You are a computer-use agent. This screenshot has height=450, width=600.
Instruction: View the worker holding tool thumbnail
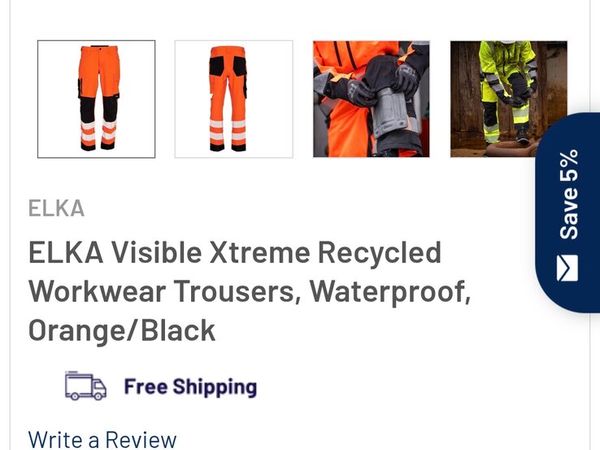tap(371, 99)
